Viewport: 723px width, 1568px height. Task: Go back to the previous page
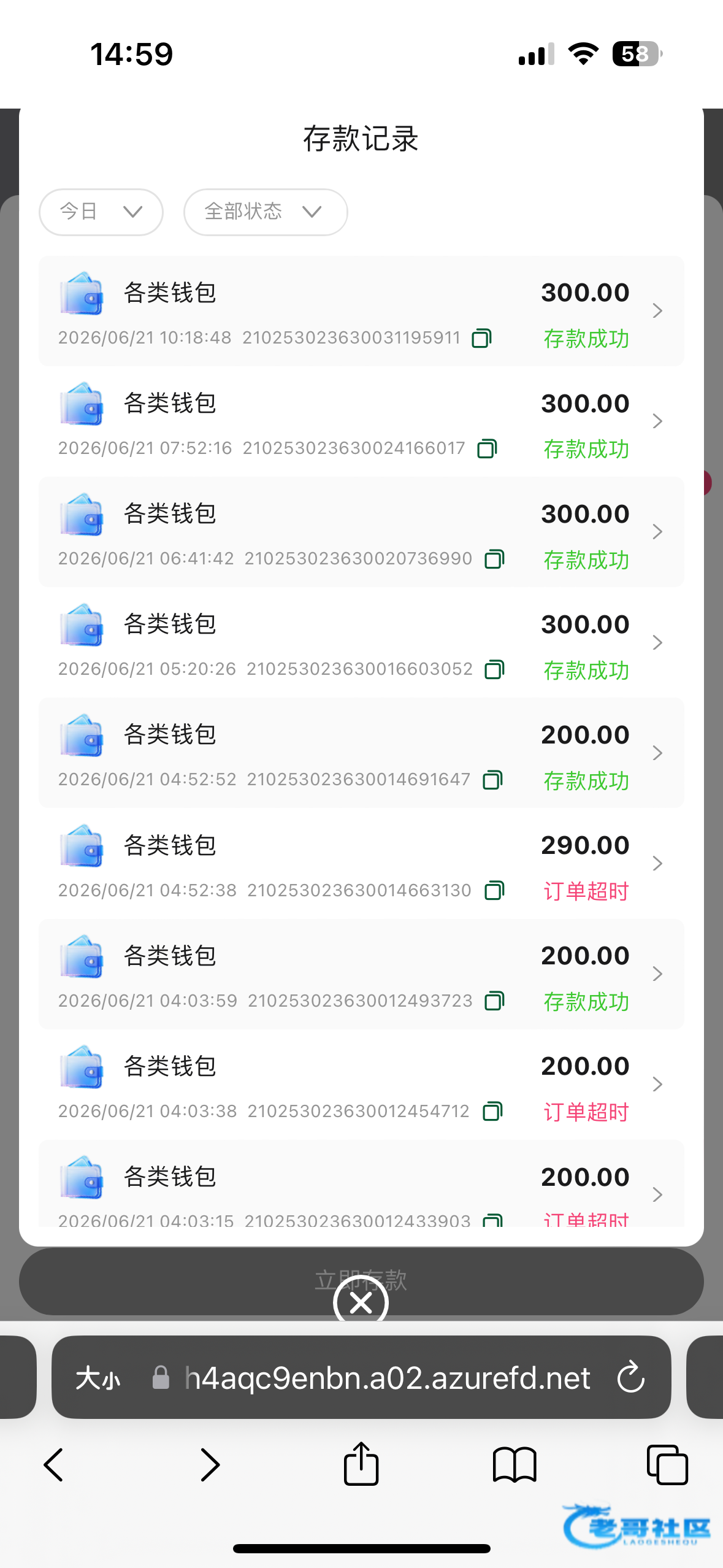click(54, 1465)
